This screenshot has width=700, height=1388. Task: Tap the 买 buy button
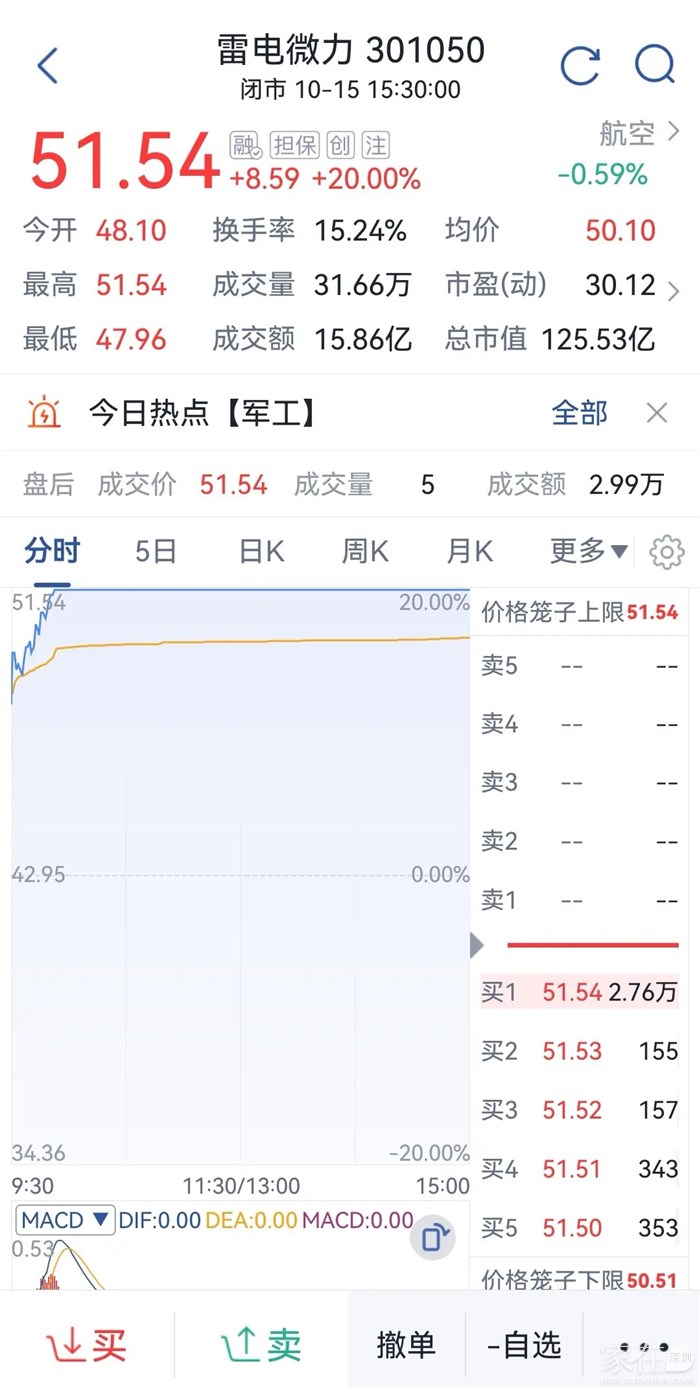[x=88, y=1345]
